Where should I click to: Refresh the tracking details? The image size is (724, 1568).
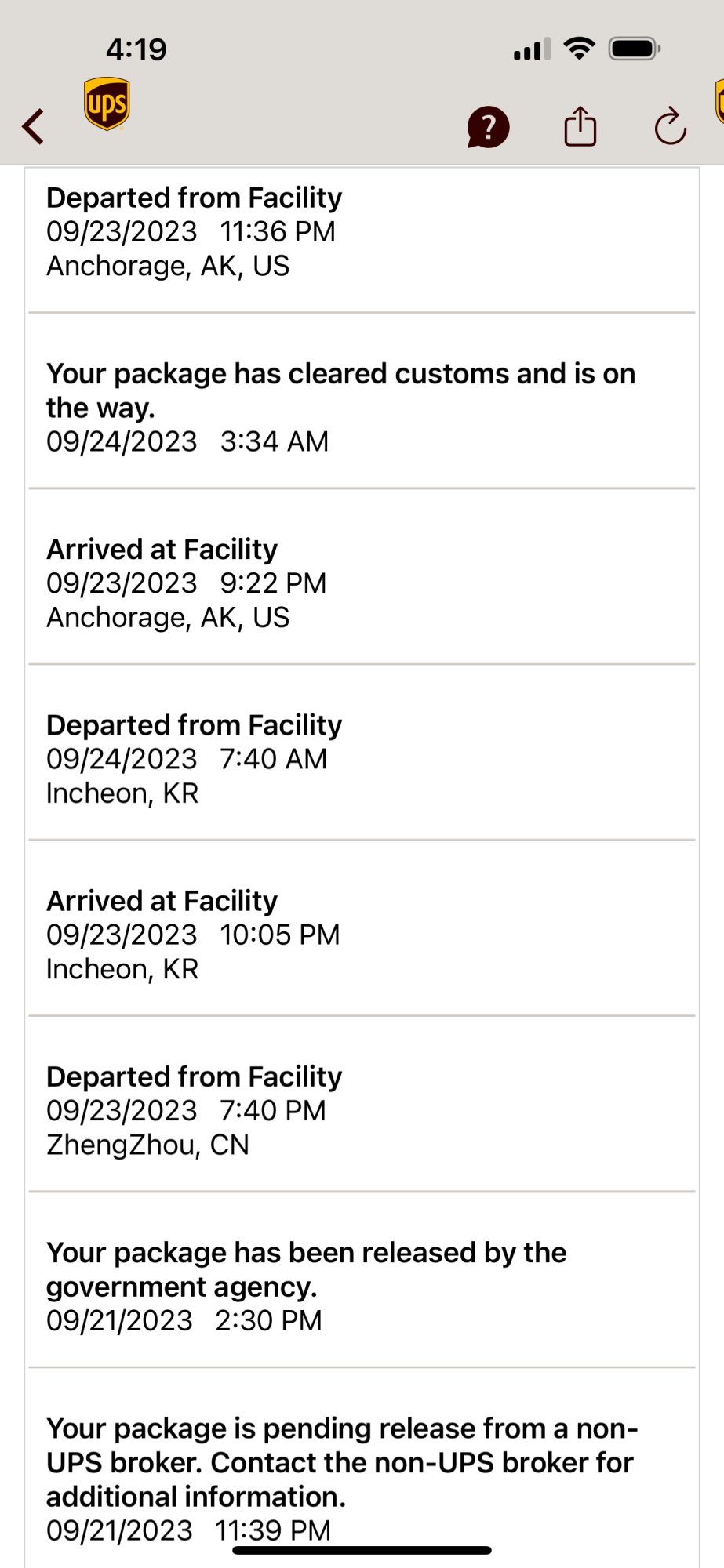[x=670, y=126]
